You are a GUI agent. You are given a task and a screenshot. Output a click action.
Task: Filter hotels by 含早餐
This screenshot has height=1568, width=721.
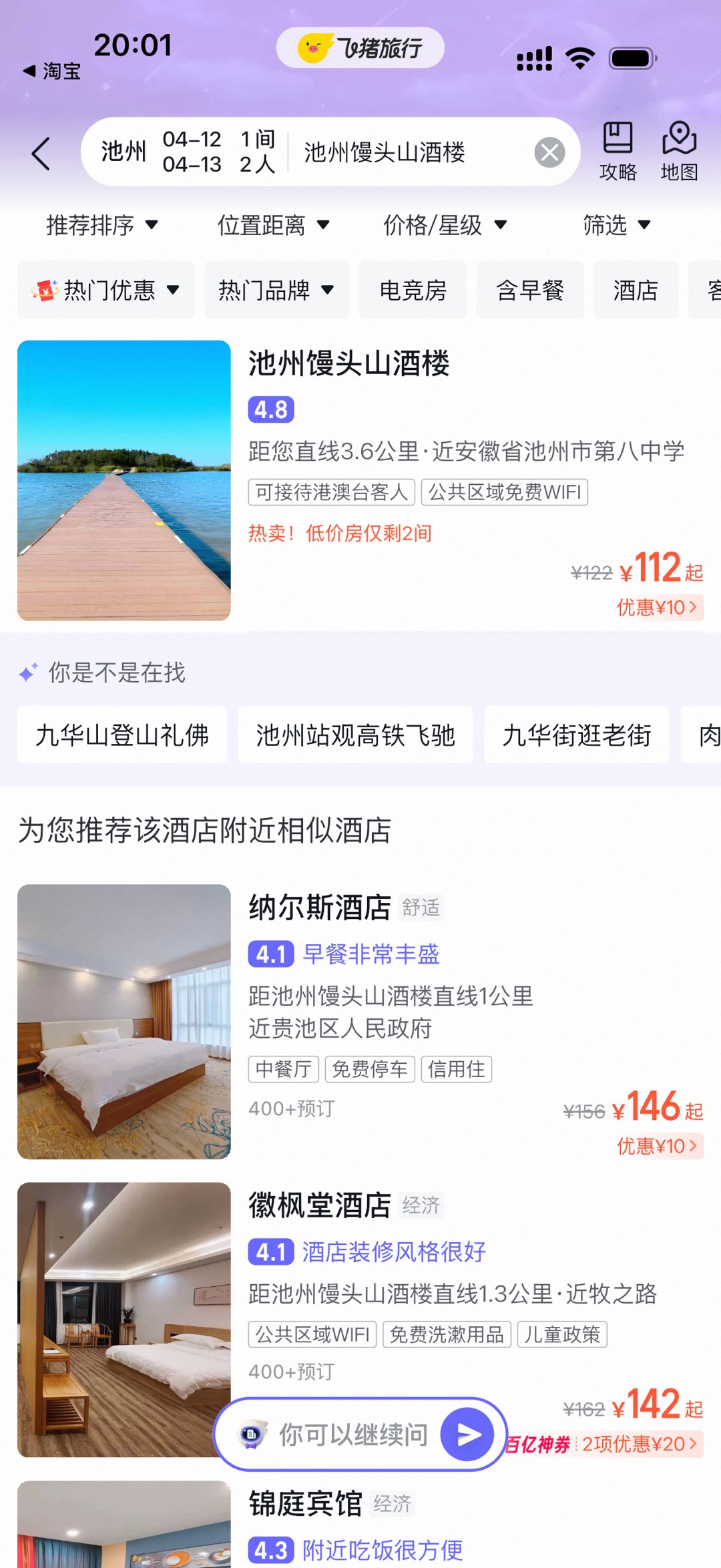tap(530, 290)
